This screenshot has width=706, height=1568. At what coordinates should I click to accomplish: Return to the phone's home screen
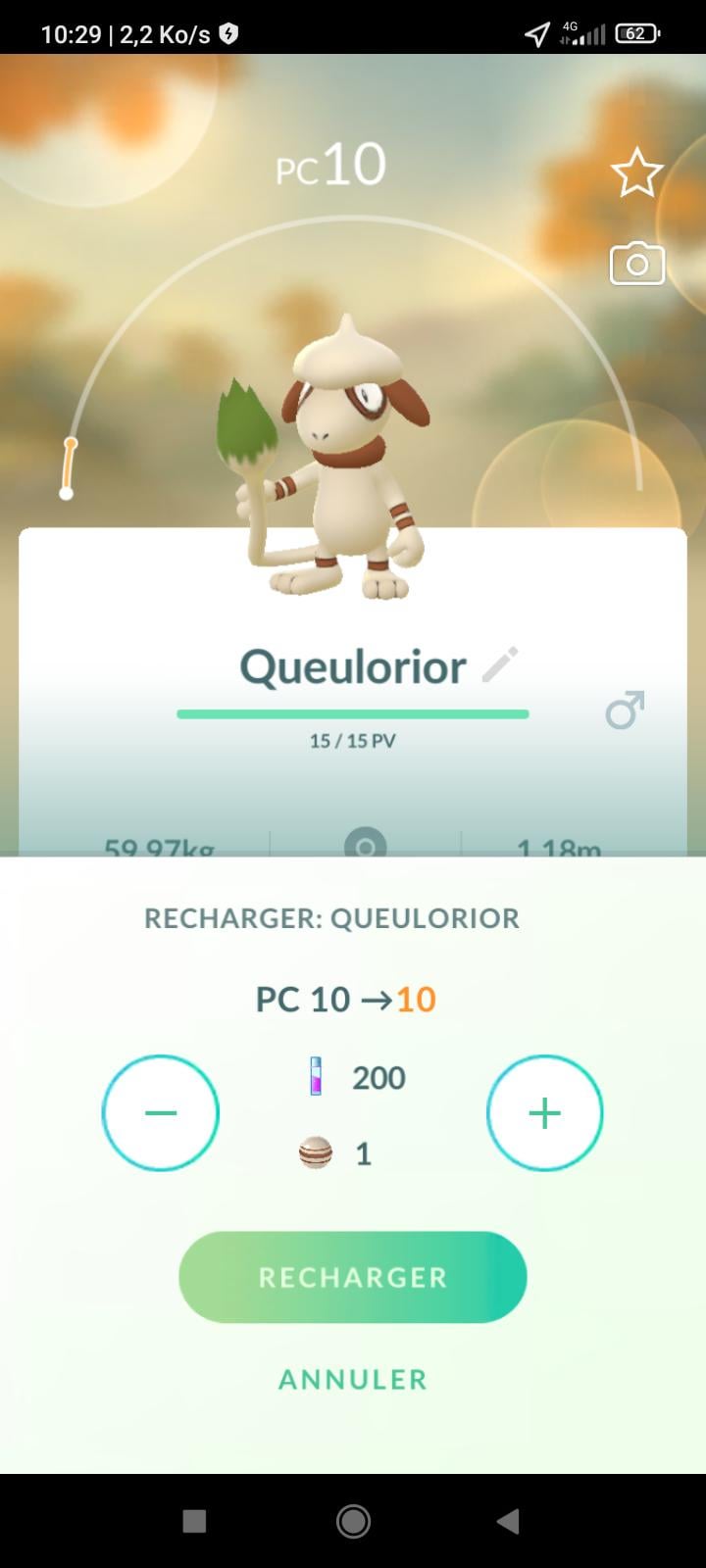coord(353,1521)
